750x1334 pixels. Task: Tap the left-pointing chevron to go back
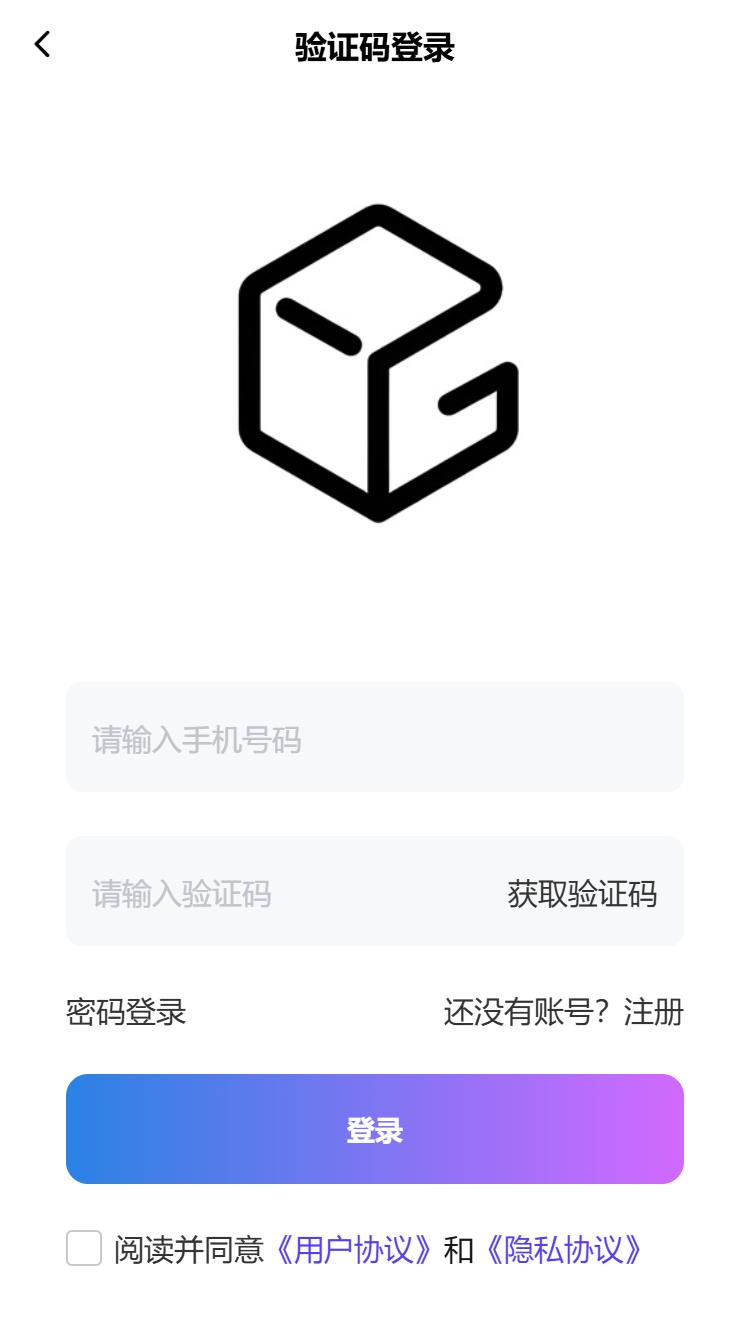[x=42, y=44]
